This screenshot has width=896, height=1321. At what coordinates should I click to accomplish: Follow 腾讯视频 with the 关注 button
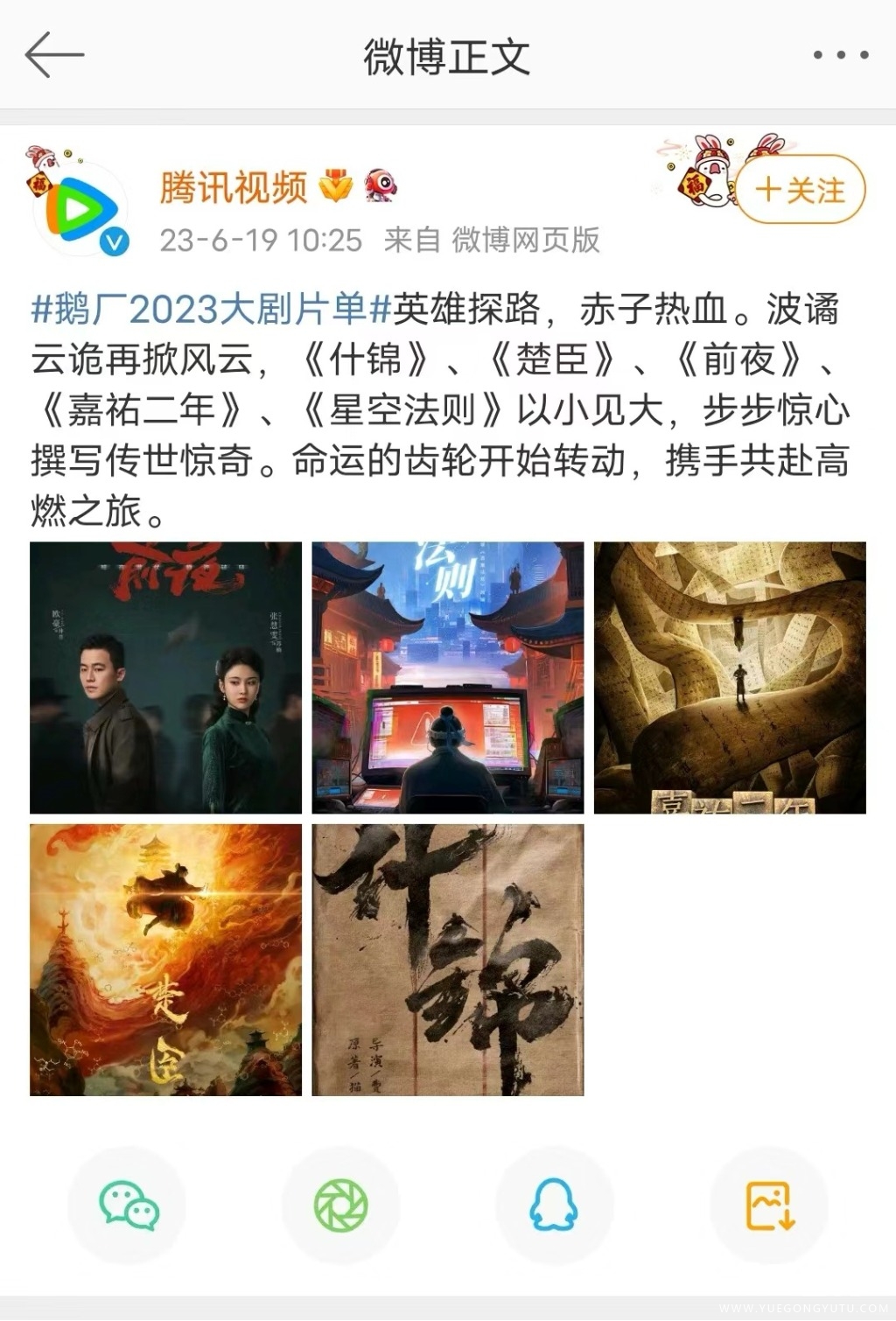point(801,189)
